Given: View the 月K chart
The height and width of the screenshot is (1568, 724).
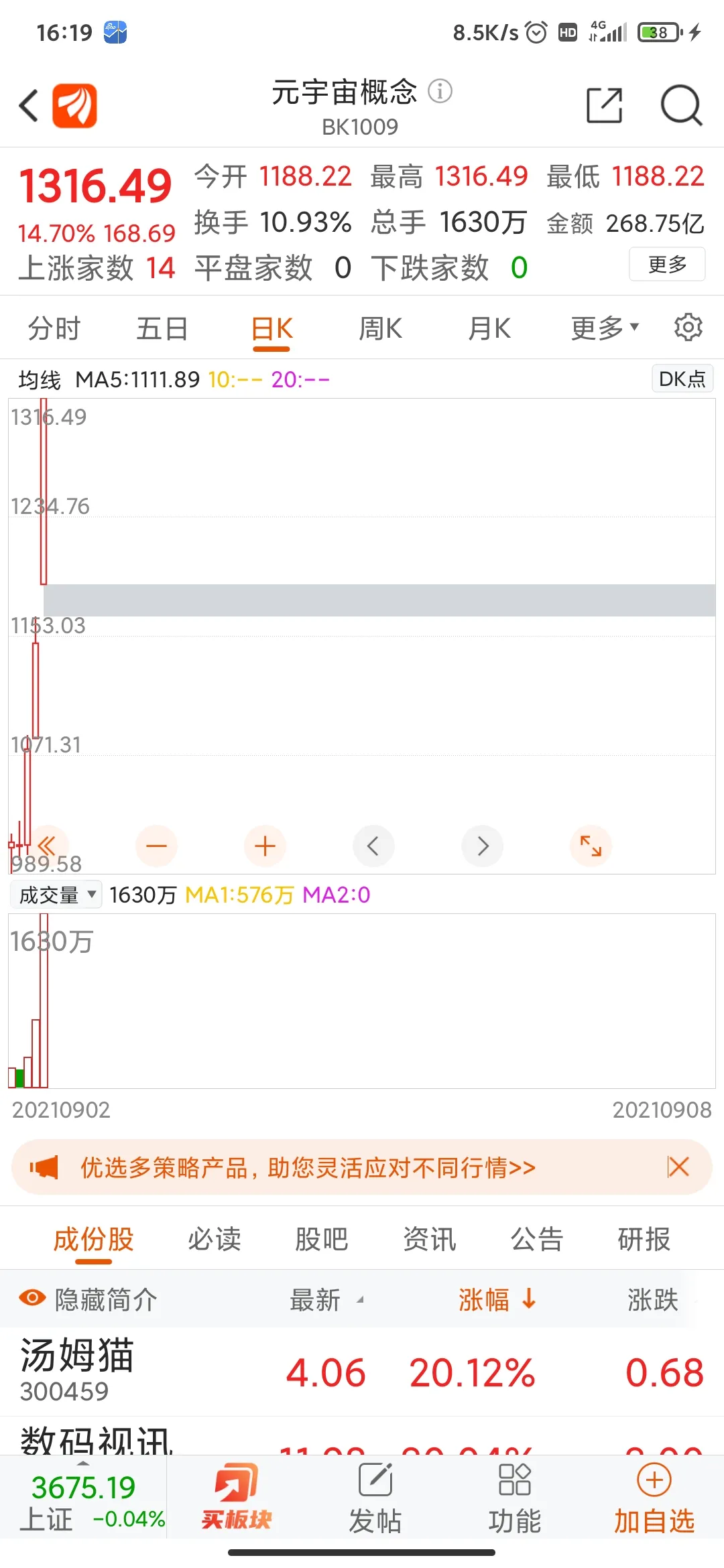Looking at the screenshot, I should pyautogui.click(x=489, y=329).
